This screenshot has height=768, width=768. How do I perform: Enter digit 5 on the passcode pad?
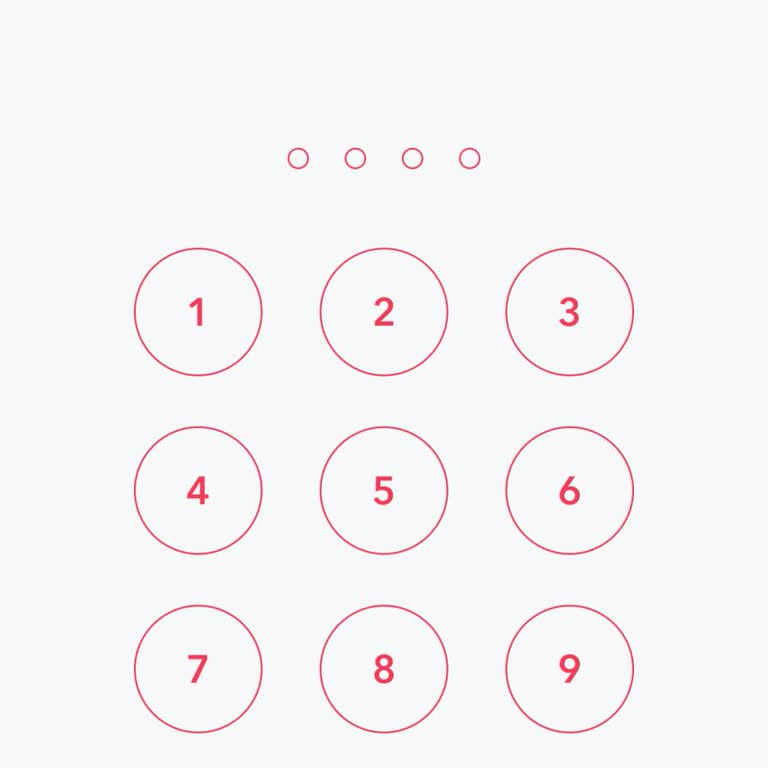click(x=382, y=490)
